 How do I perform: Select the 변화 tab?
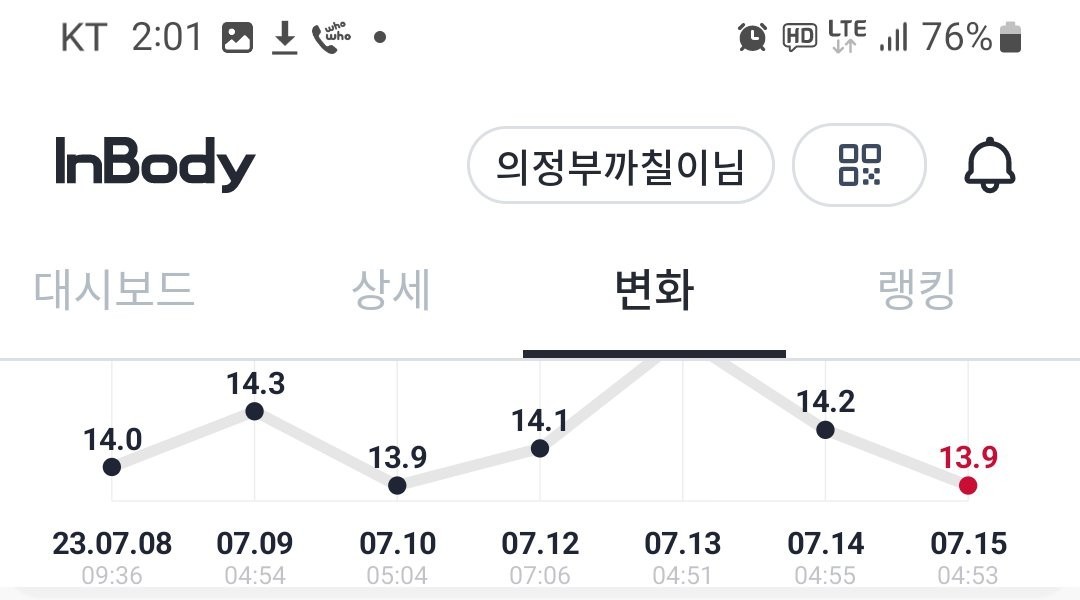pos(654,290)
